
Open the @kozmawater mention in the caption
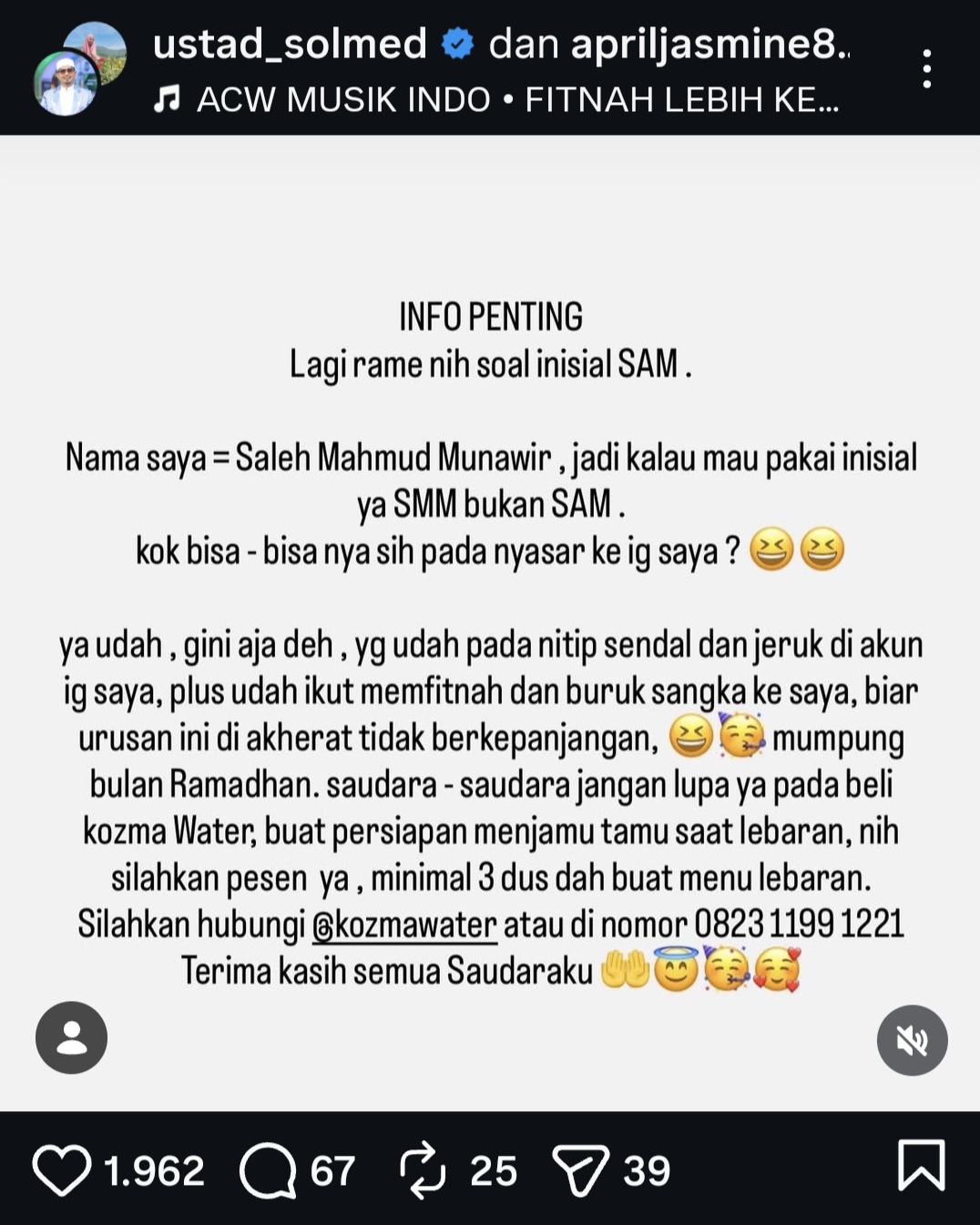[406, 924]
